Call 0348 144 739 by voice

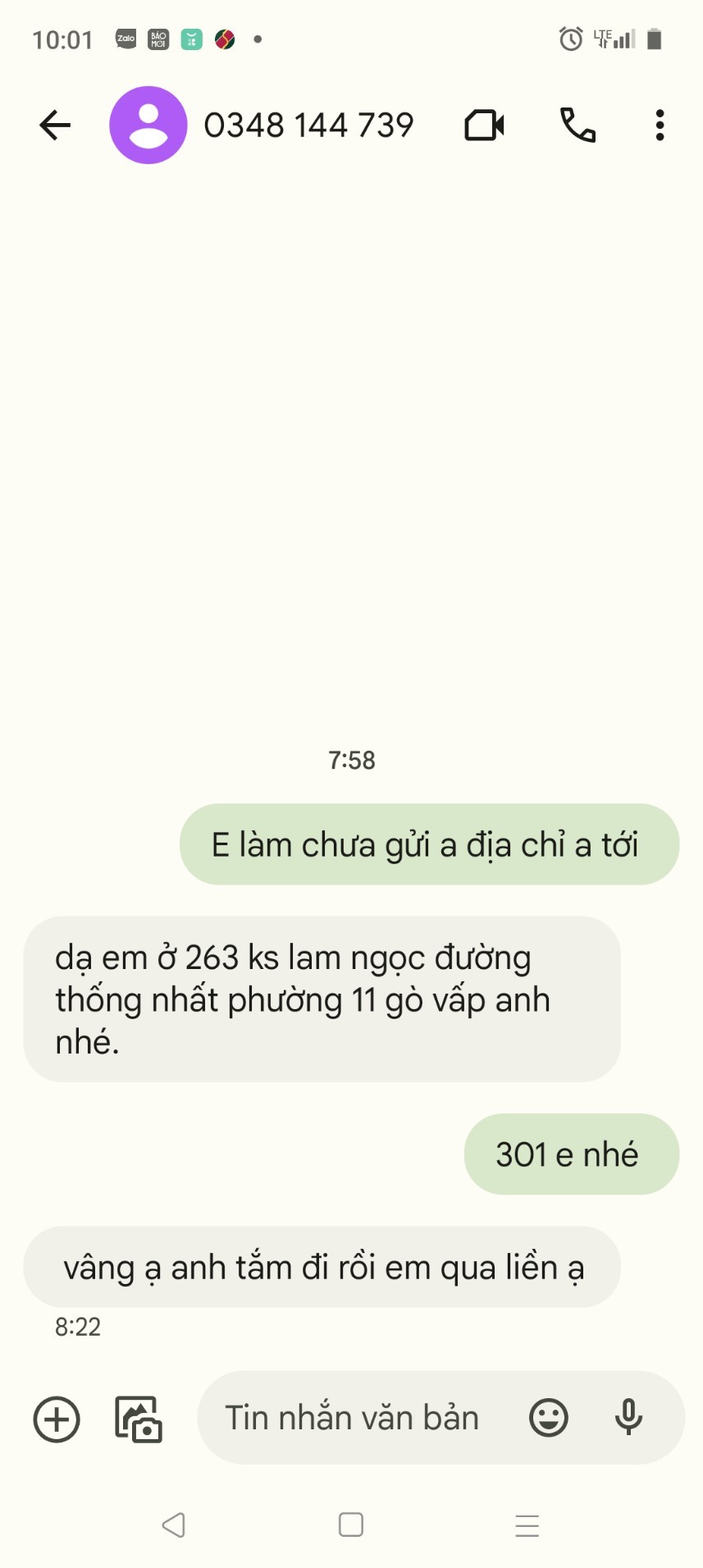point(577,126)
